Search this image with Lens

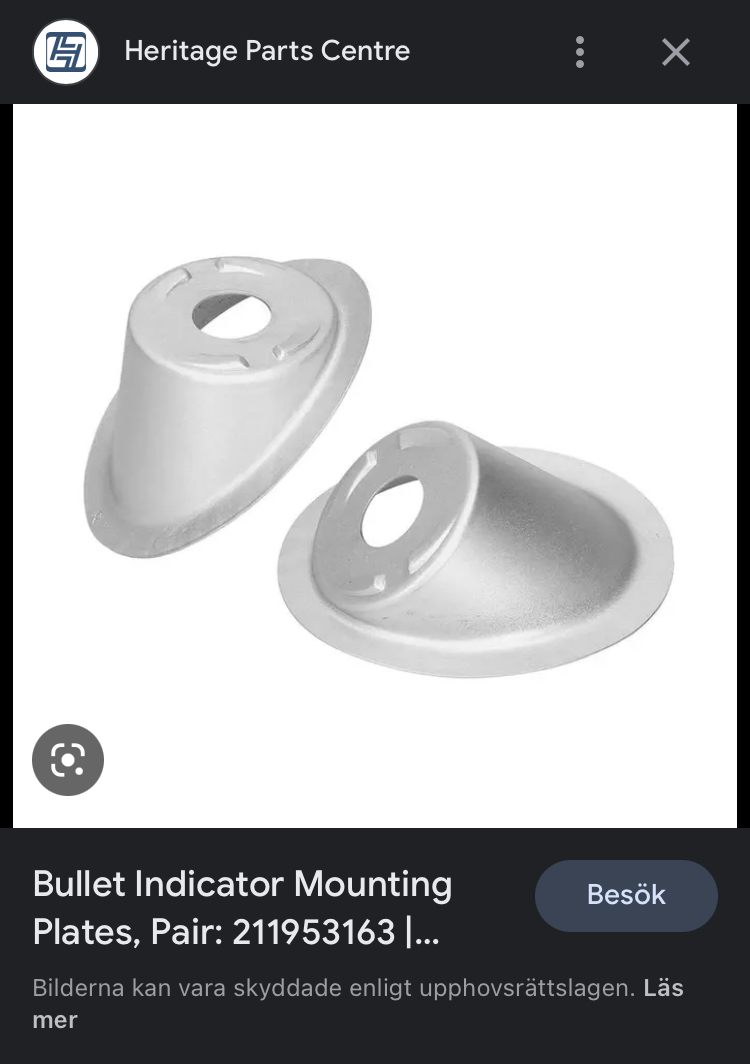click(68, 760)
